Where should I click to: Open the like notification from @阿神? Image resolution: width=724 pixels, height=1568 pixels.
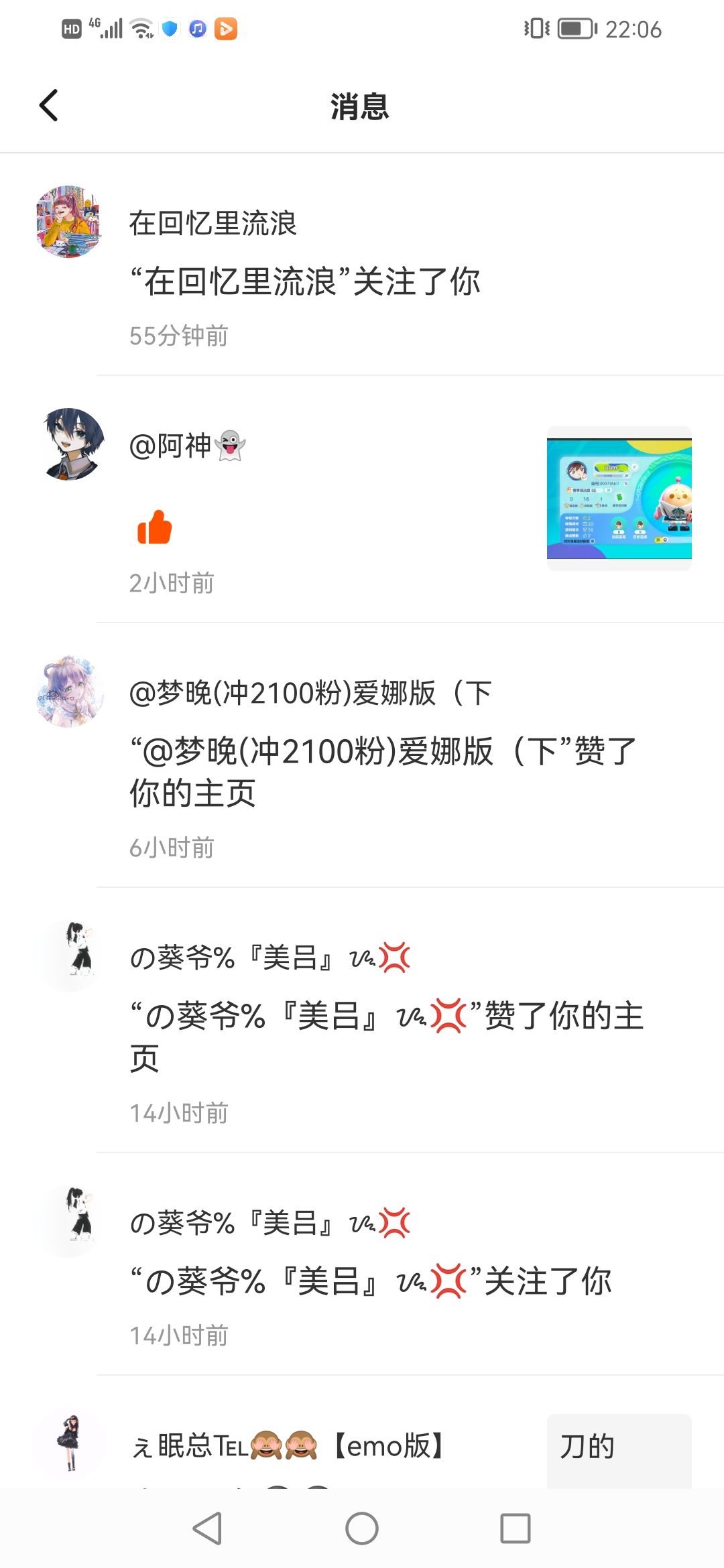[362, 499]
